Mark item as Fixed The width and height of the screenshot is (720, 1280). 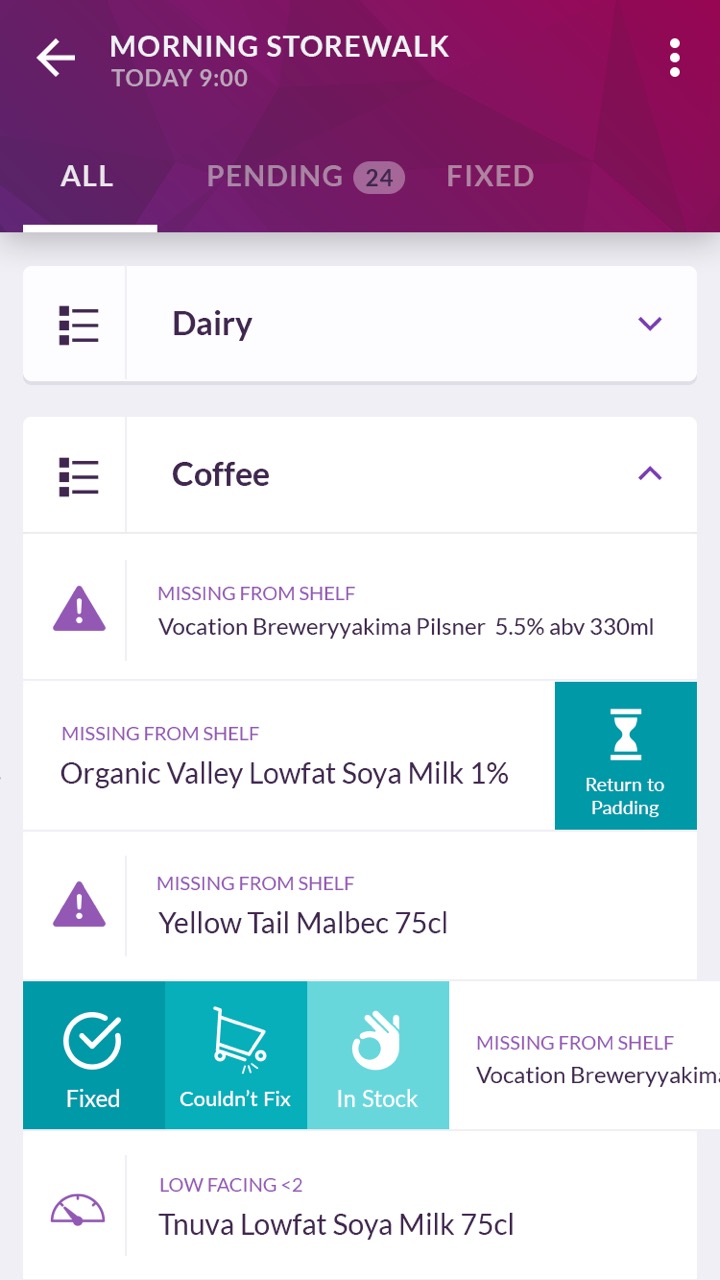(x=94, y=1055)
